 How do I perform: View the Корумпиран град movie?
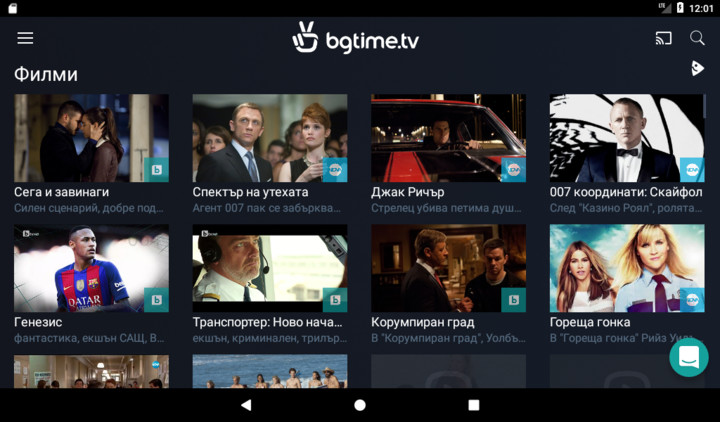[x=448, y=268]
